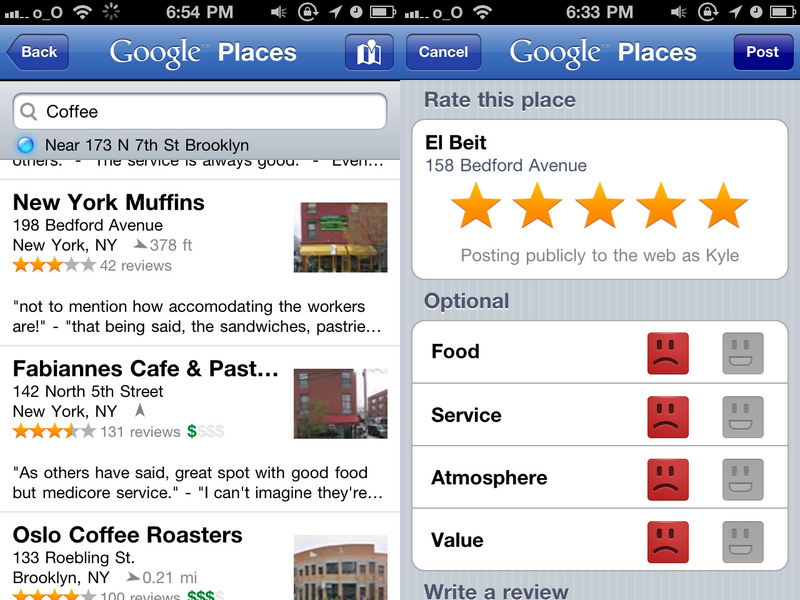Tap the Coffee search field
The height and width of the screenshot is (600, 800).
pos(200,111)
